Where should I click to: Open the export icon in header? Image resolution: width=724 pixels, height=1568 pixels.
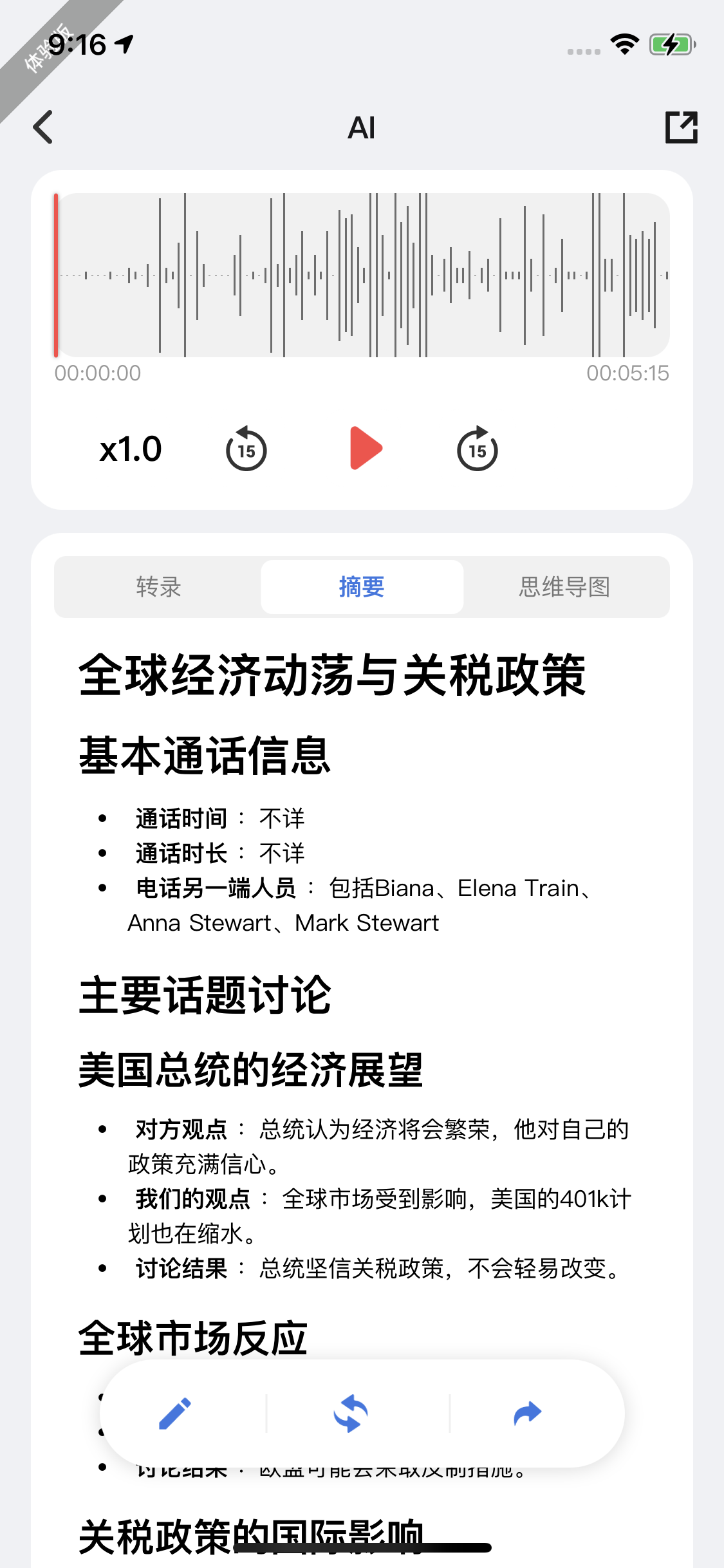[681, 127]
